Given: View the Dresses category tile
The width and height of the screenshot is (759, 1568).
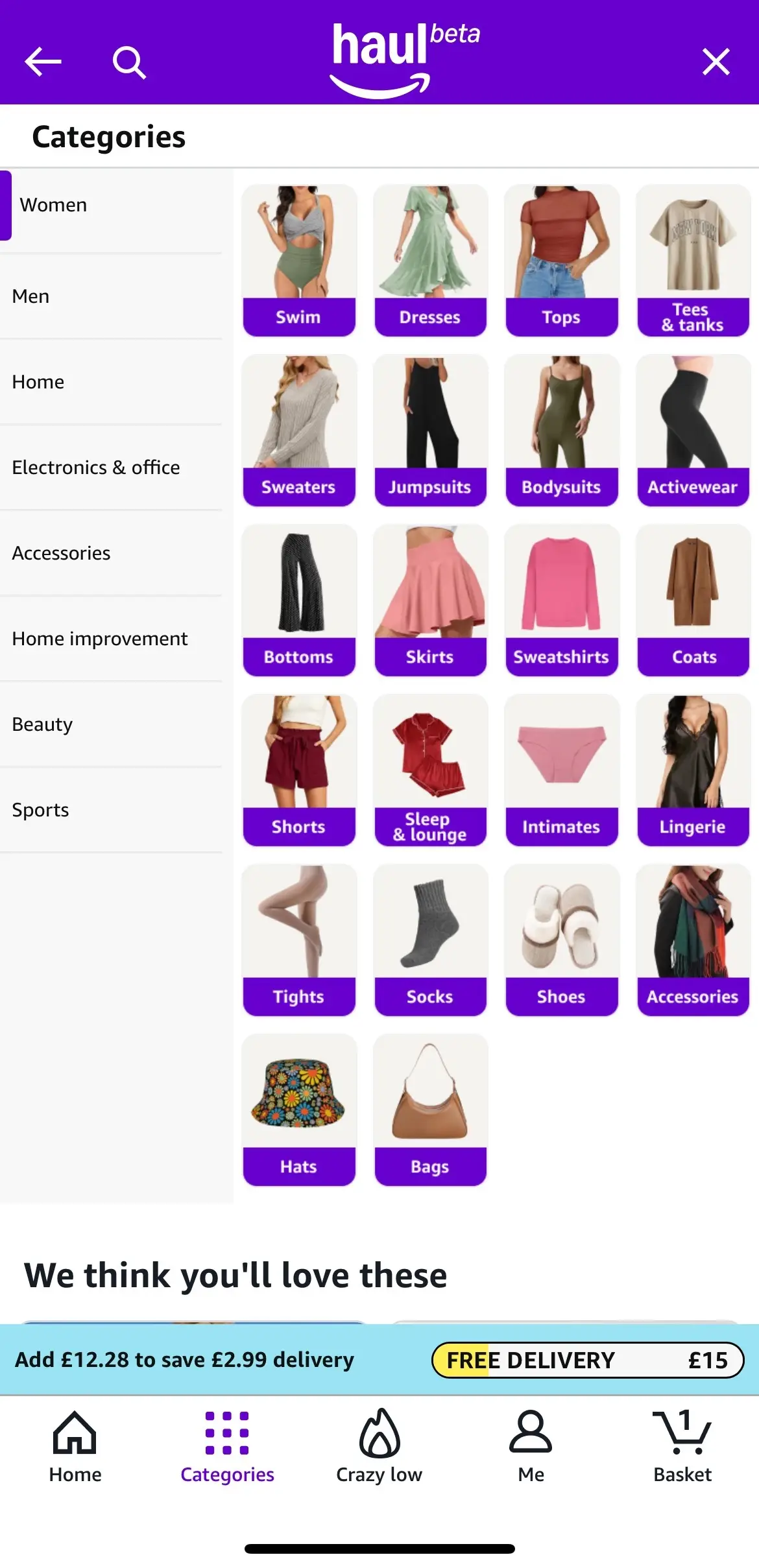Looking at the screenshot, I should 430,261.
